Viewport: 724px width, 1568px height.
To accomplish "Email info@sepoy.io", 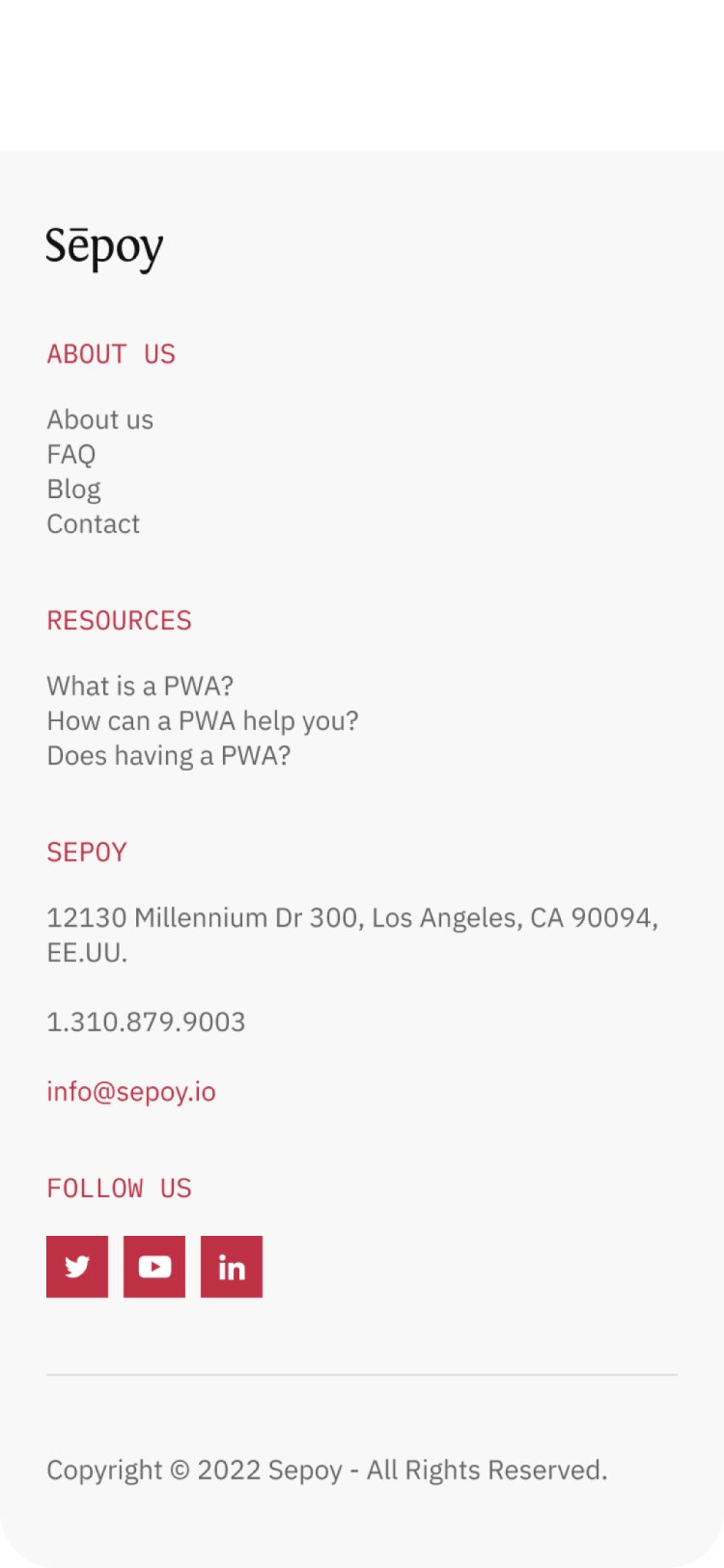I will 131,1092.
